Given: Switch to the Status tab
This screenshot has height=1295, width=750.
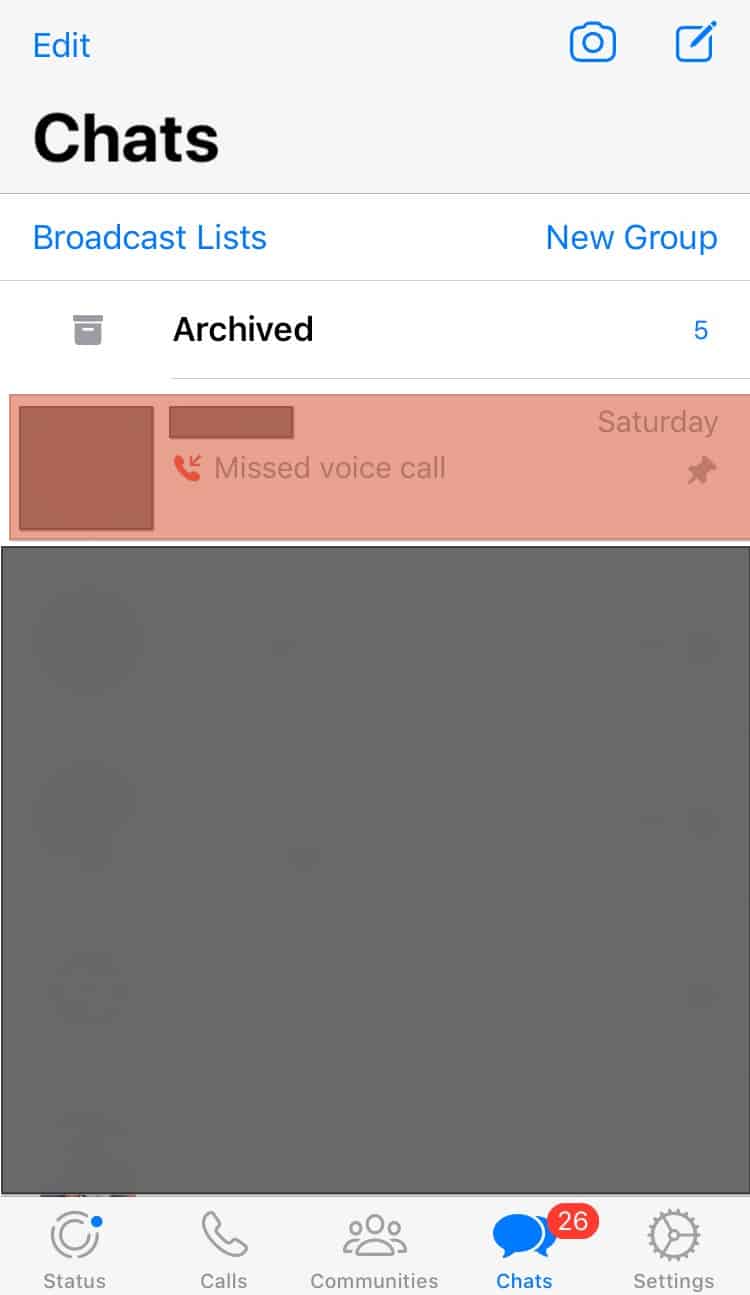Looking at the screenshot, I should point(75,1248).
